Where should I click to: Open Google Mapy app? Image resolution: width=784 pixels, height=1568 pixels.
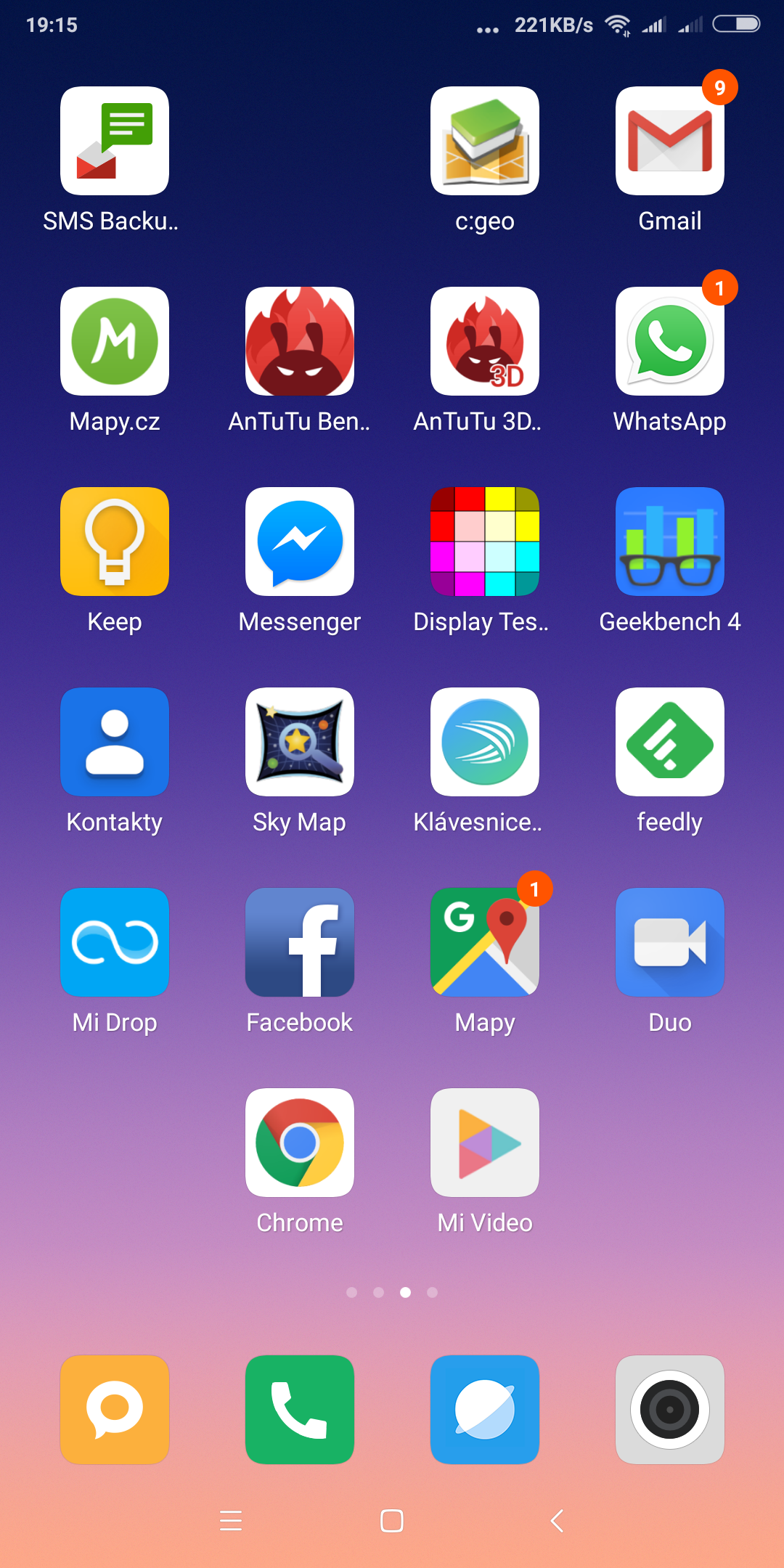click(x=484, y=942)
